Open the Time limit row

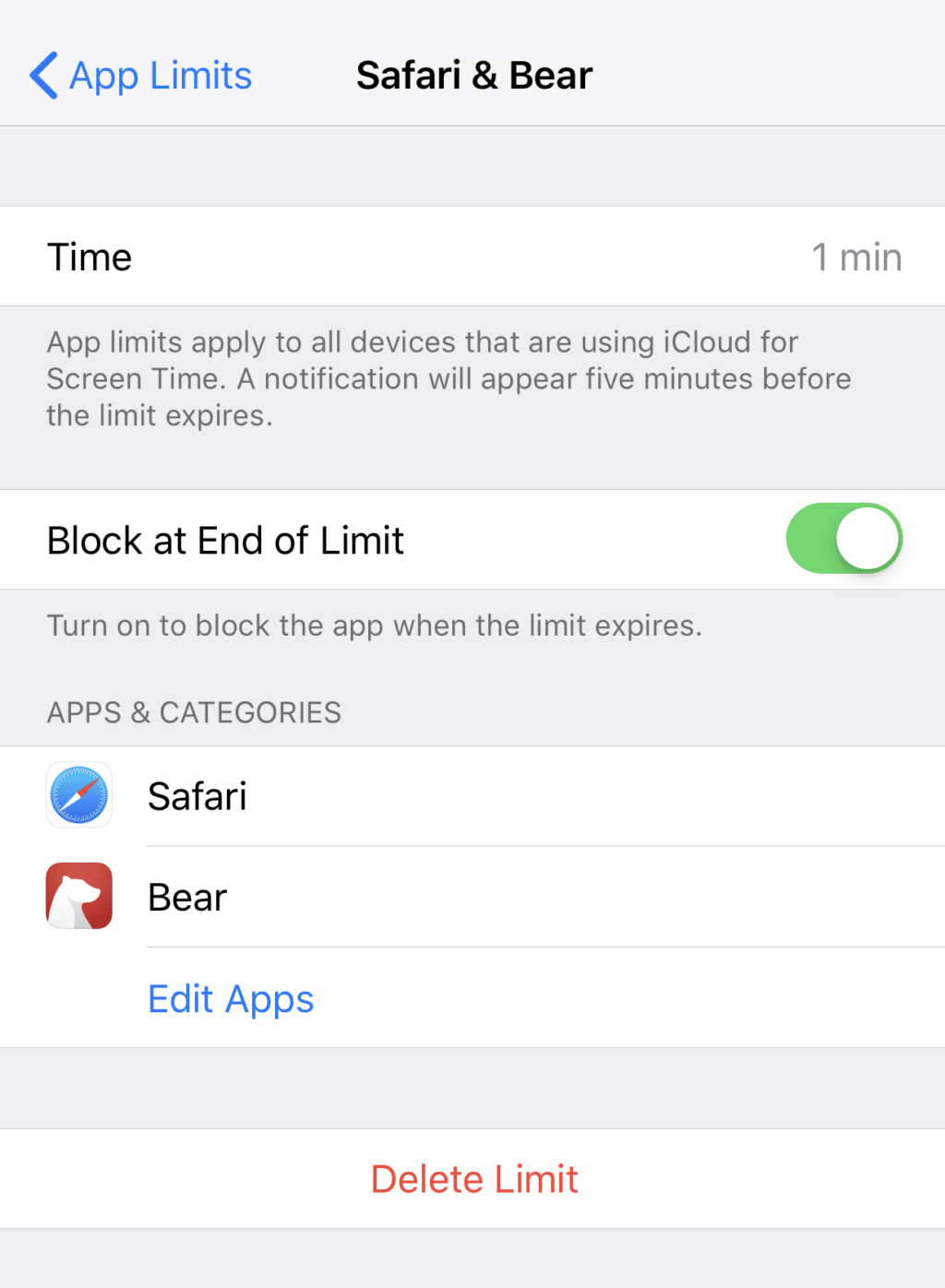tap(472, 256)
